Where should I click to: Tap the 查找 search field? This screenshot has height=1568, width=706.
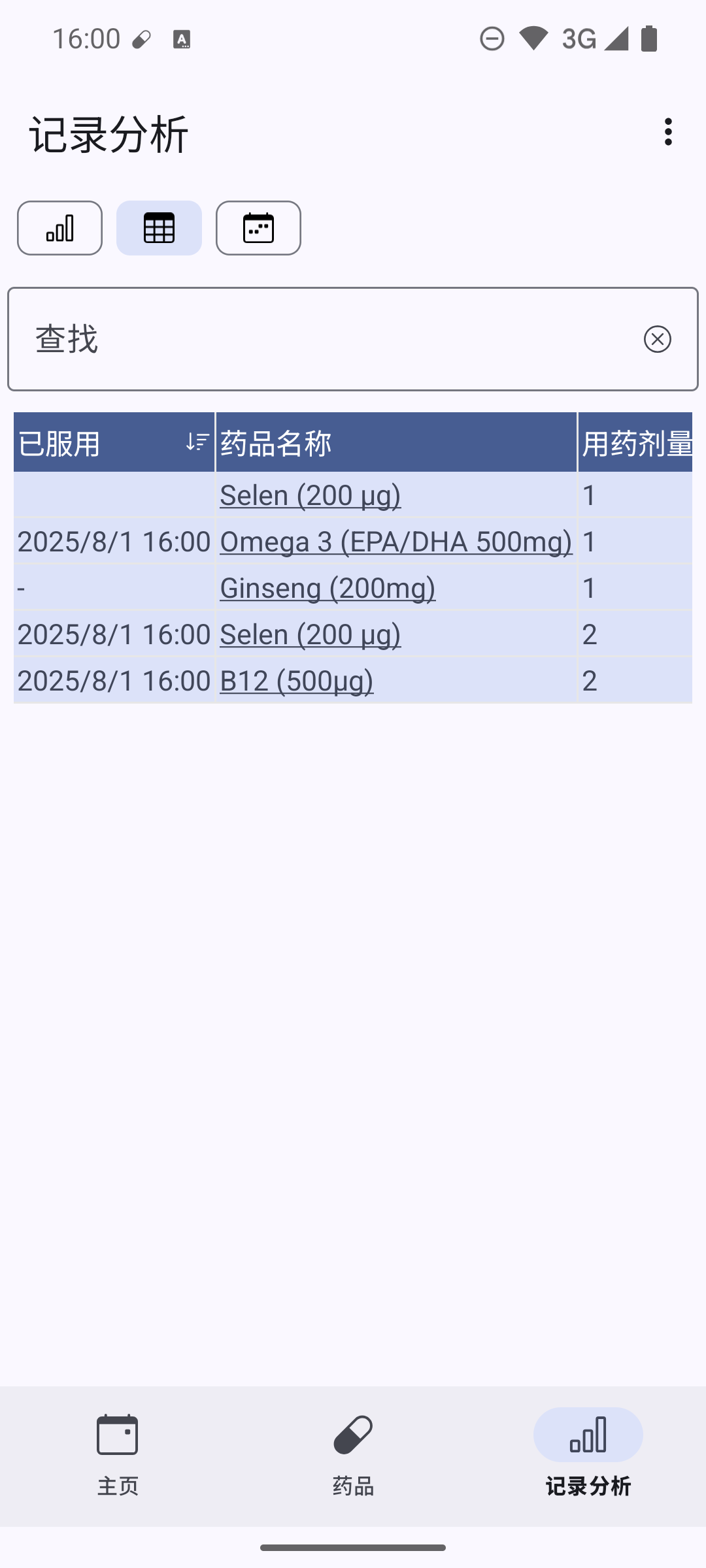327,339
